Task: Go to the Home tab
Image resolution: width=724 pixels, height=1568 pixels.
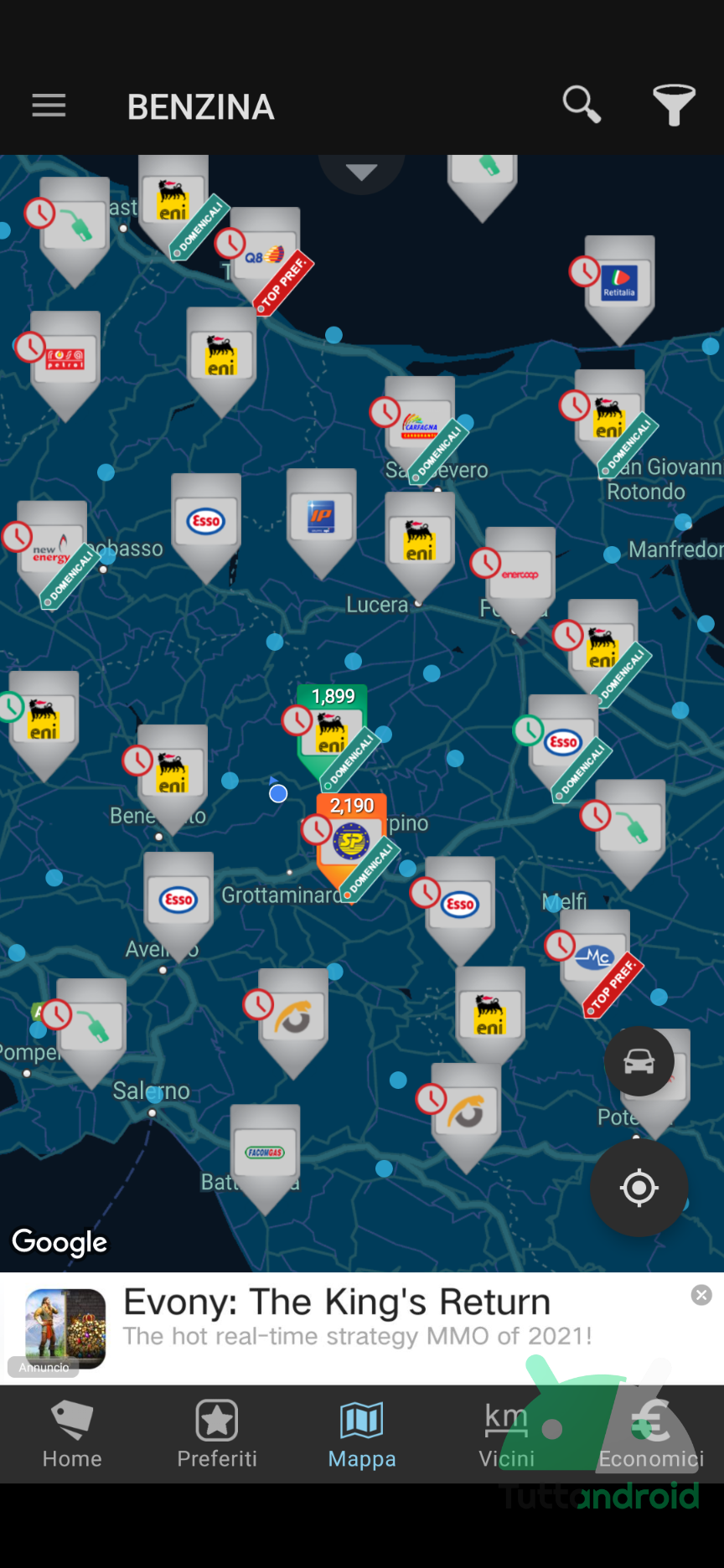Action: (x=72, y=1434)
